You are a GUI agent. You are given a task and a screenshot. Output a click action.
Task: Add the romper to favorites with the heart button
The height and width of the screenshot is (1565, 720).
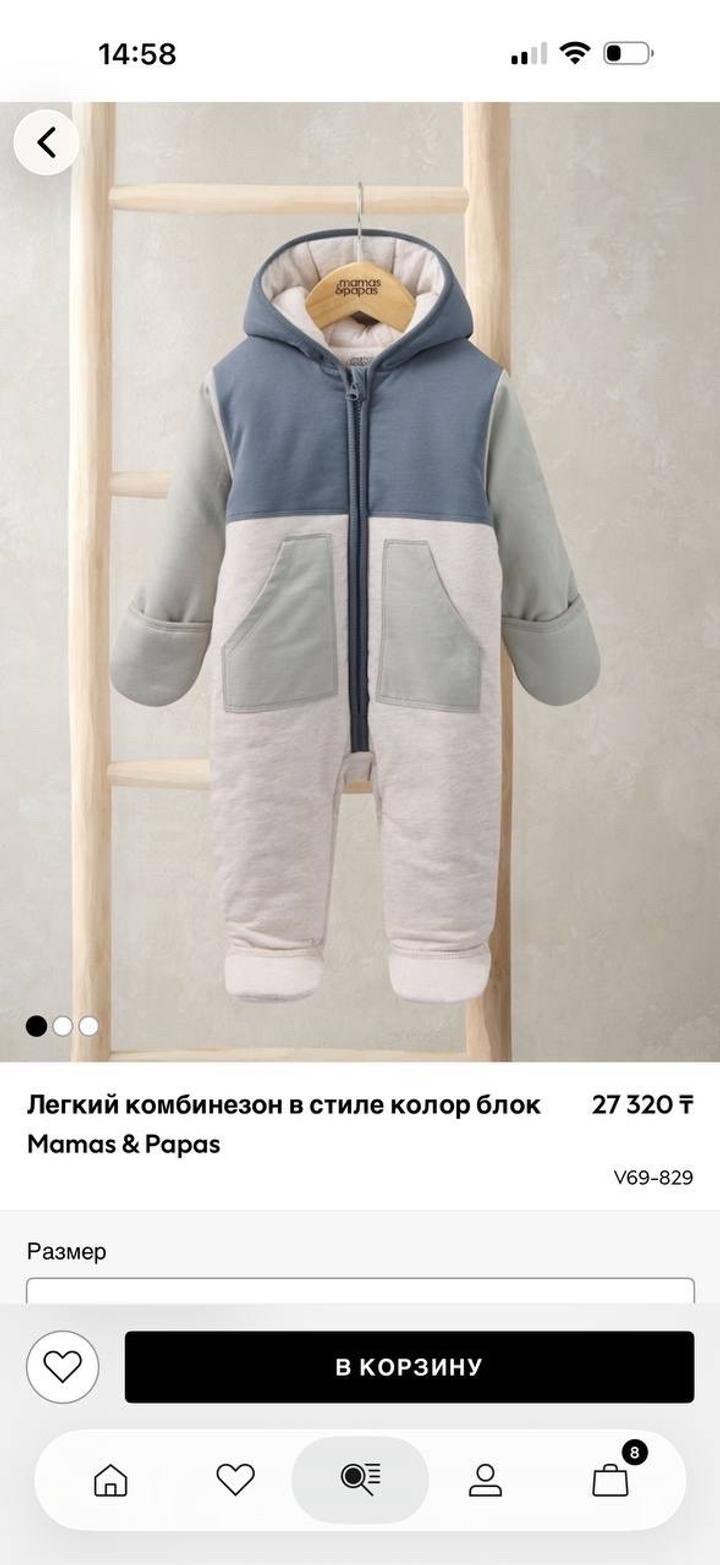62,1366
